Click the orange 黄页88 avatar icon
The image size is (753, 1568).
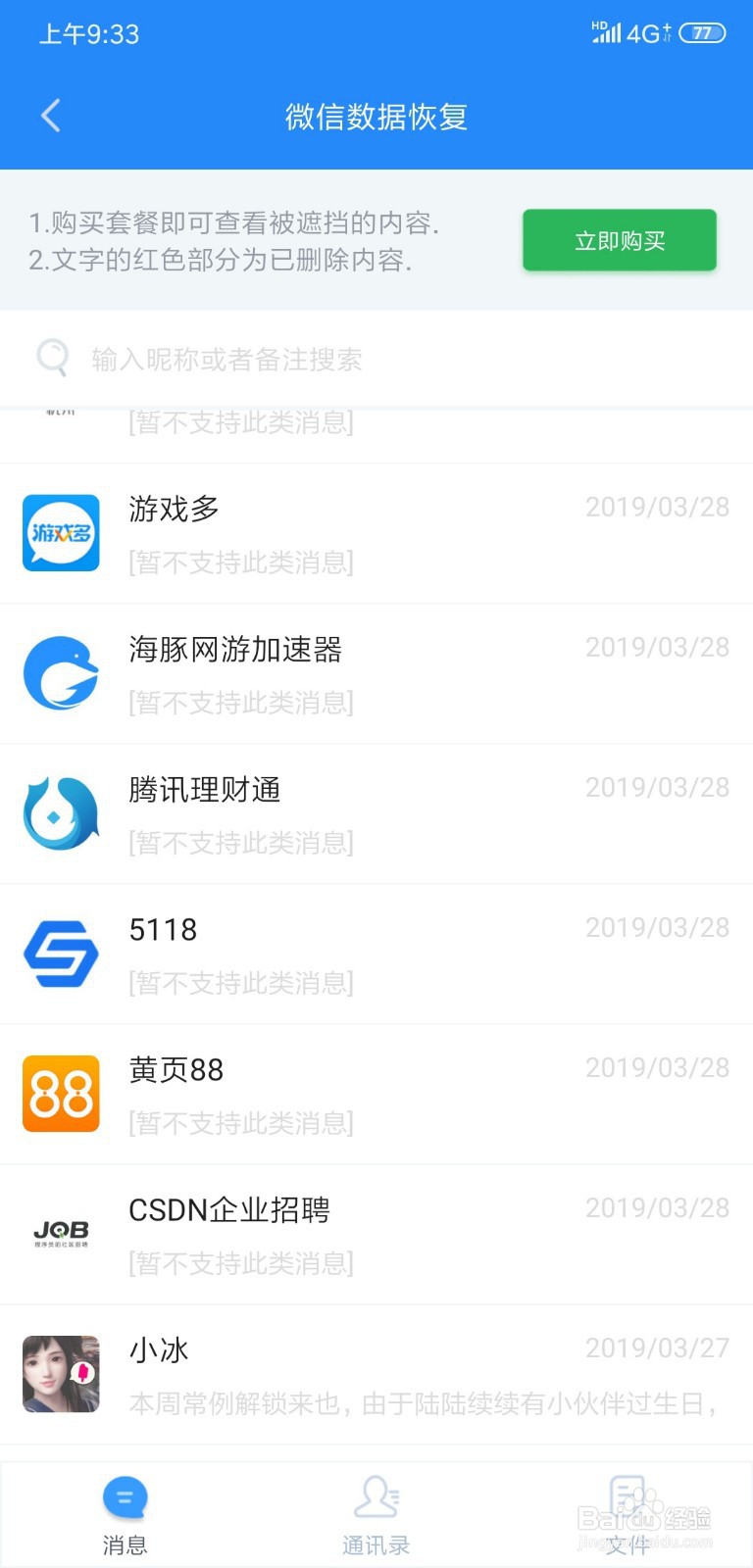tap(61, 1094)
